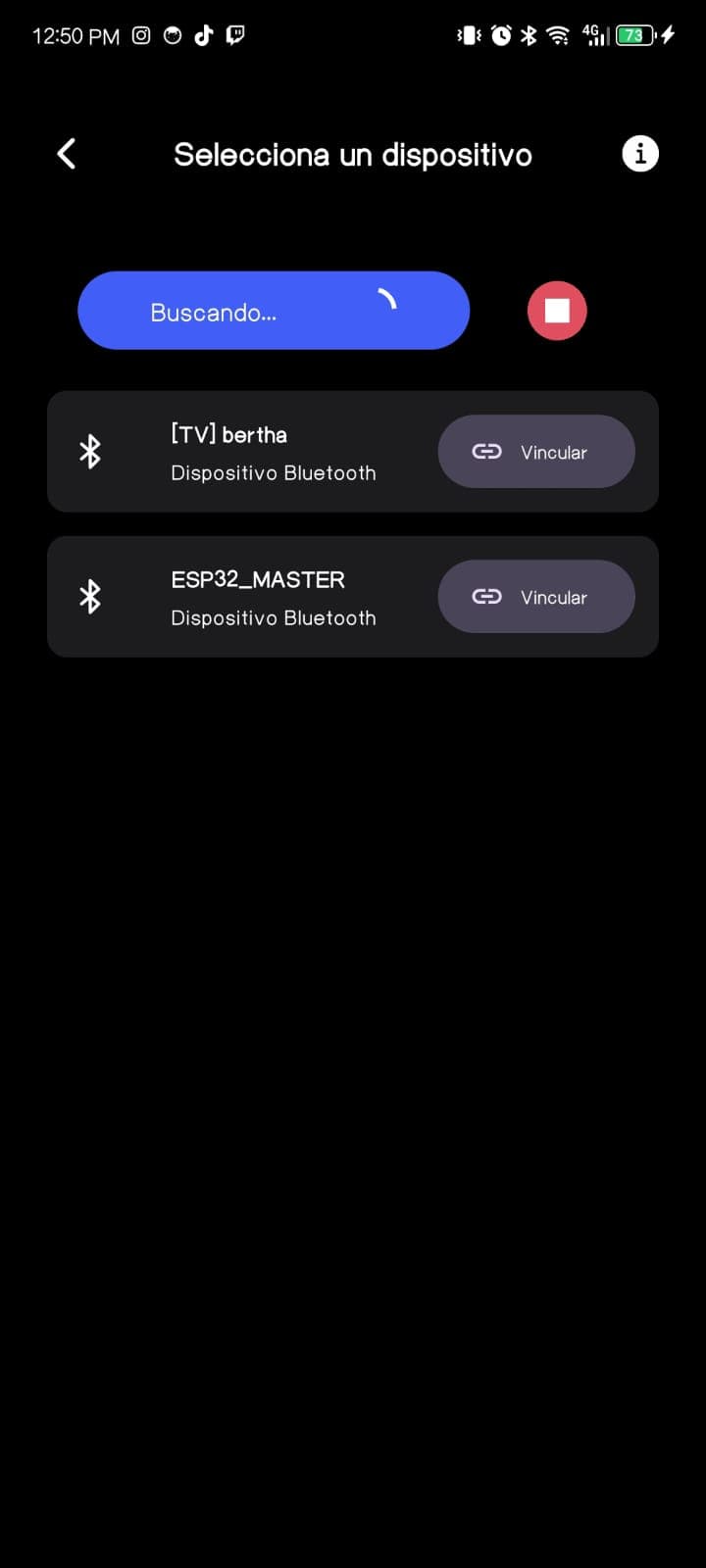Tap the battery indicator showing 73
Screen dimensions: 706x1568
(634, 34)
